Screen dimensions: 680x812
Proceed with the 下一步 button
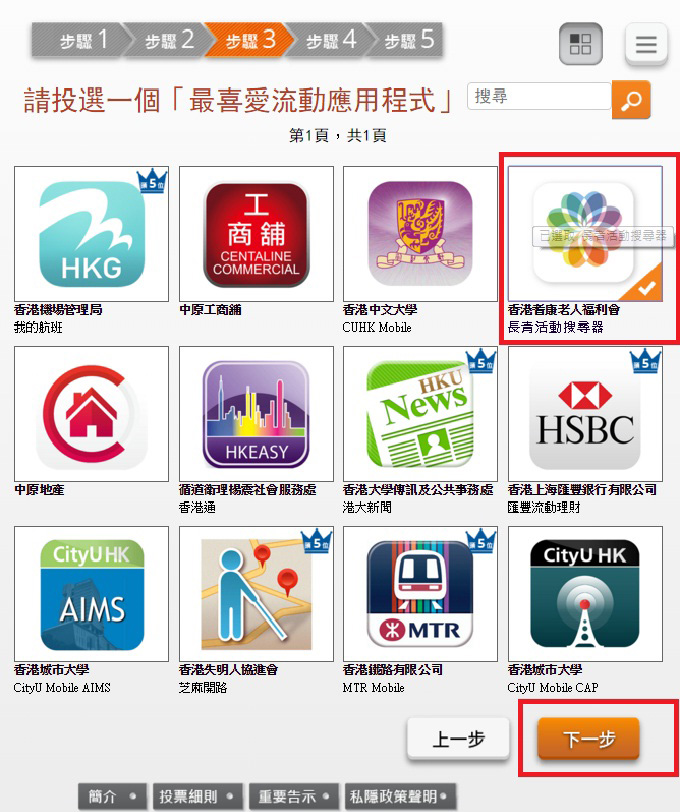pos(588,740)
